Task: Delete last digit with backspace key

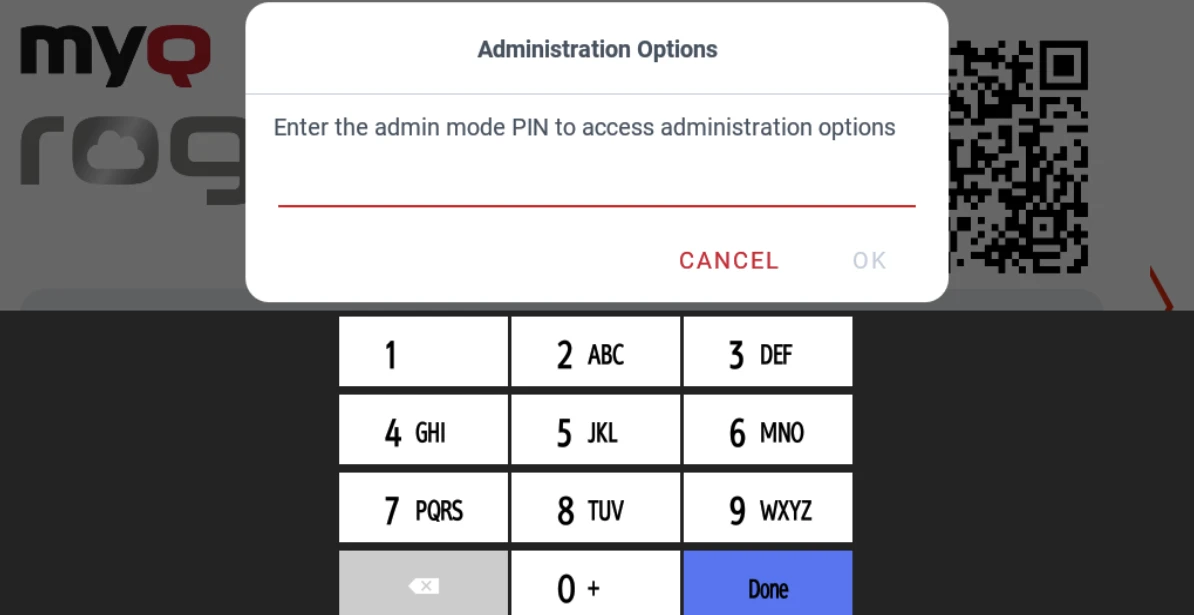Action: coord(423,585)
